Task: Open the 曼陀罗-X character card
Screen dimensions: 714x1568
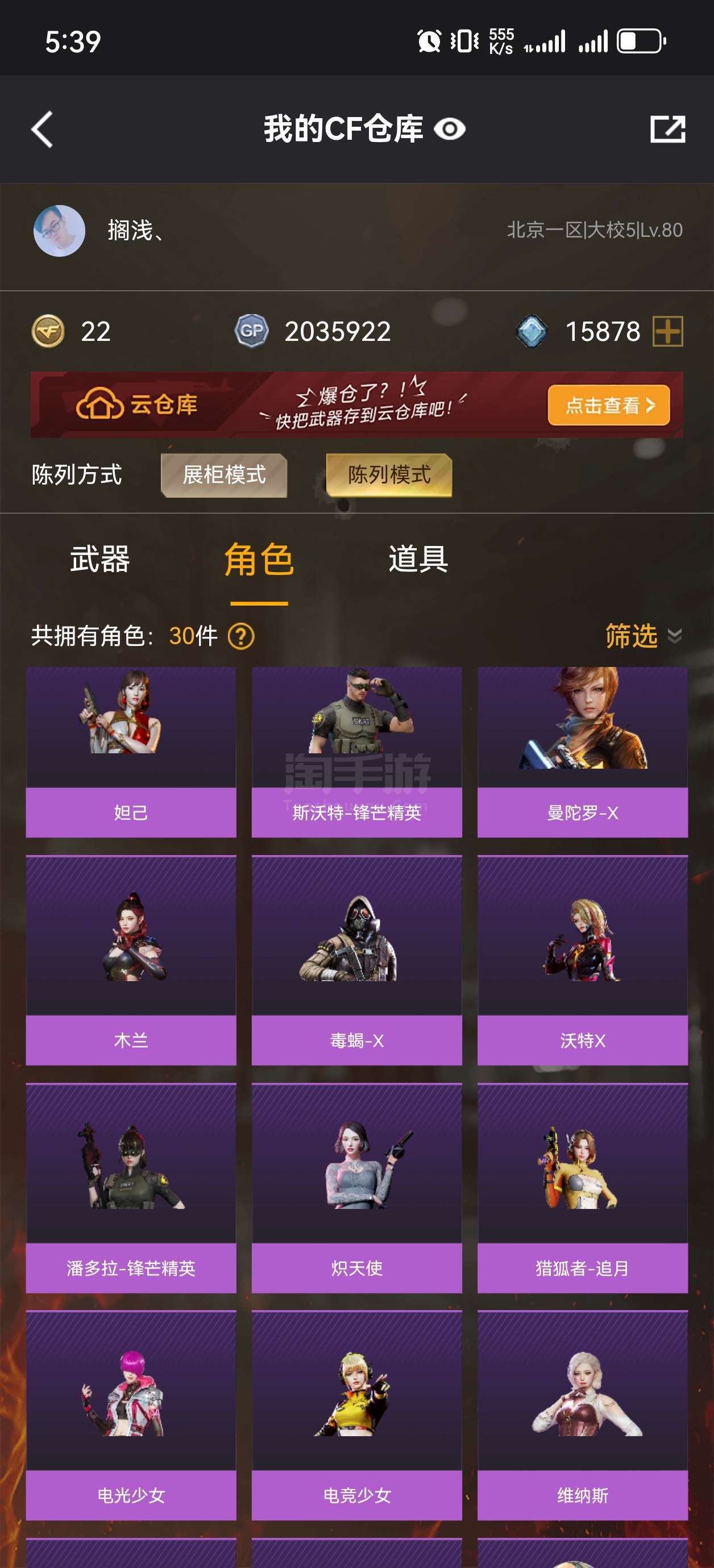Action: 583,752
